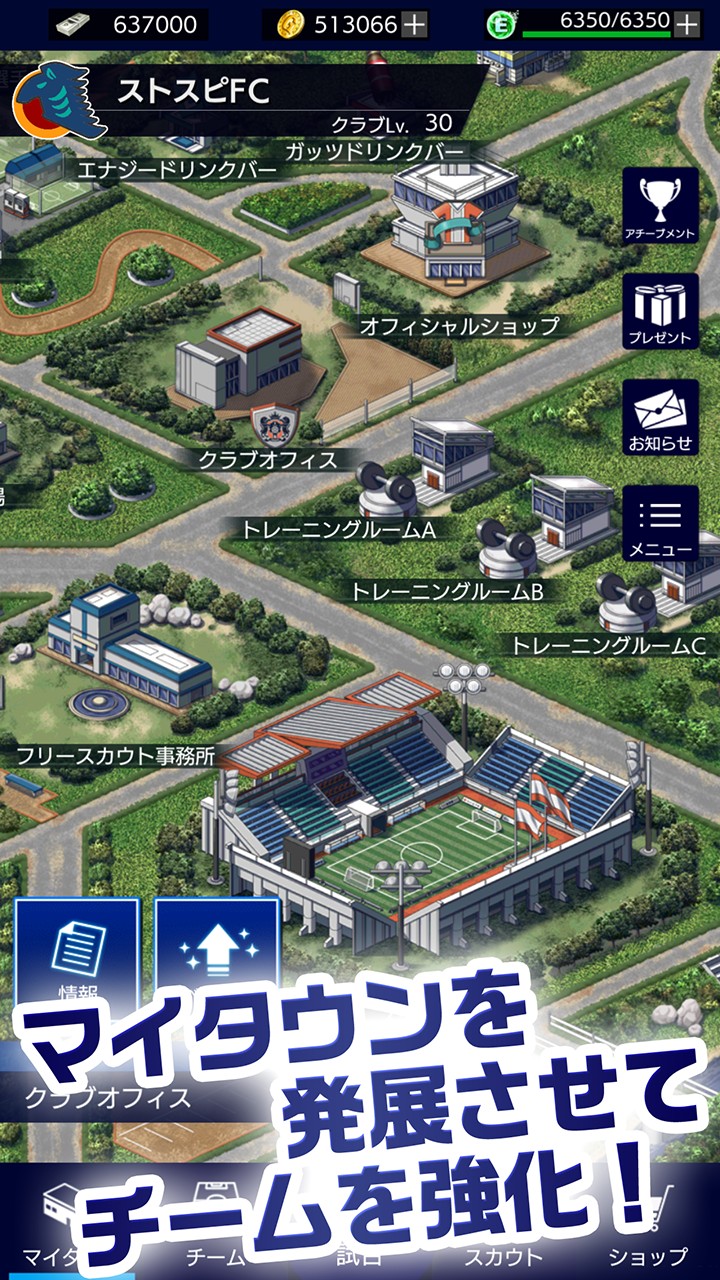
Task: Open the メニュー list button
Action: click(x=660, y=523)
